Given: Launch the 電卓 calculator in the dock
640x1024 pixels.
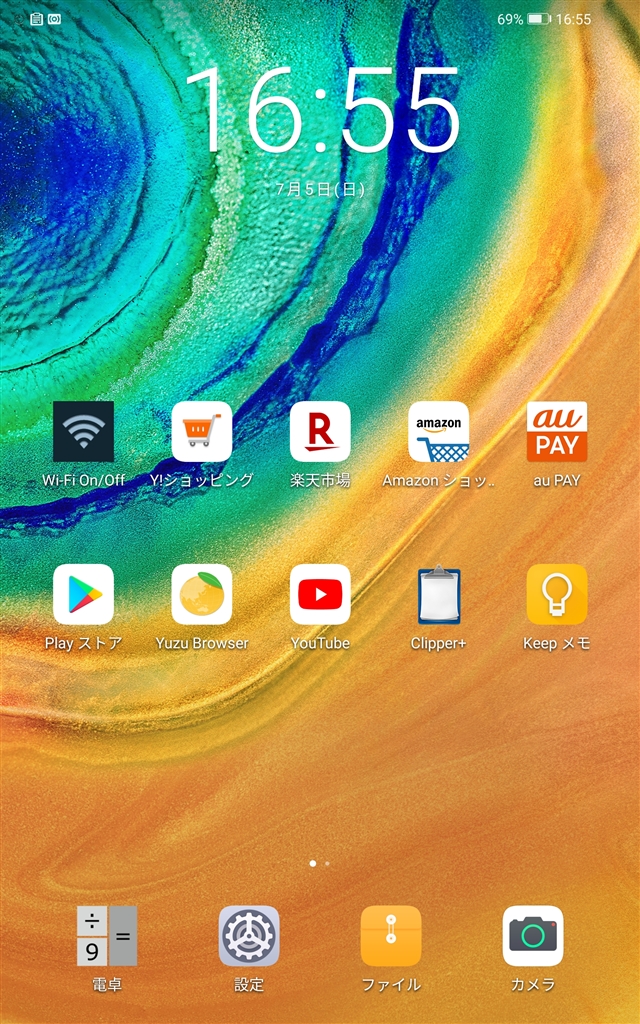Looking at the screenshot, I should 107,936.
